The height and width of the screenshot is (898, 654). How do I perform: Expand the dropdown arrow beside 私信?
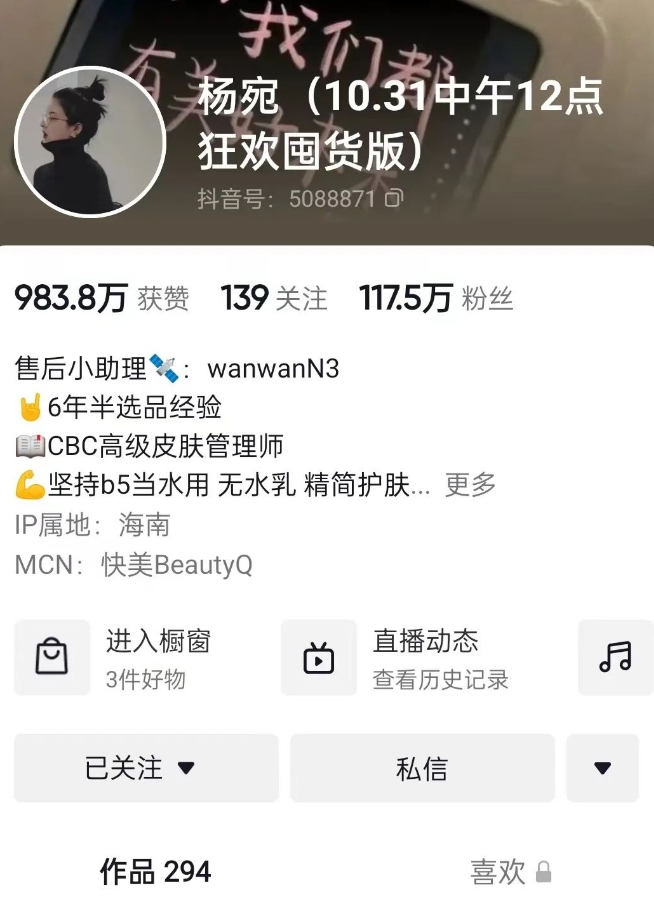coord(602,768)
